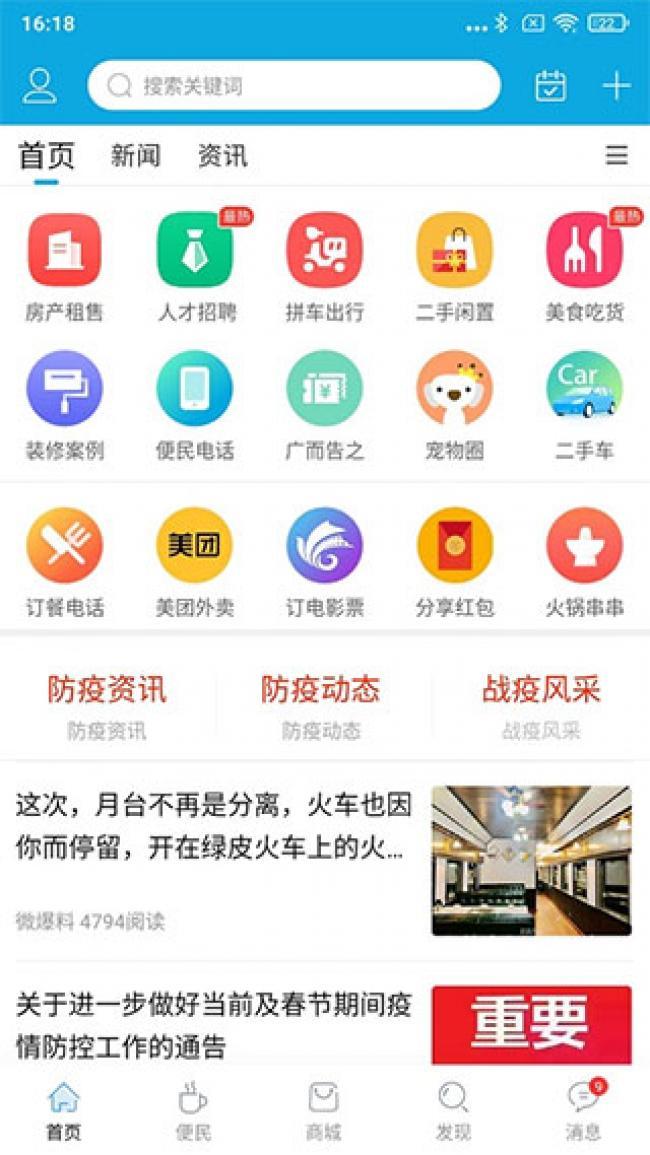Switch to the 商城 bottom tab
This screenshot has width=650, height=1155.
coord(324,1110)
